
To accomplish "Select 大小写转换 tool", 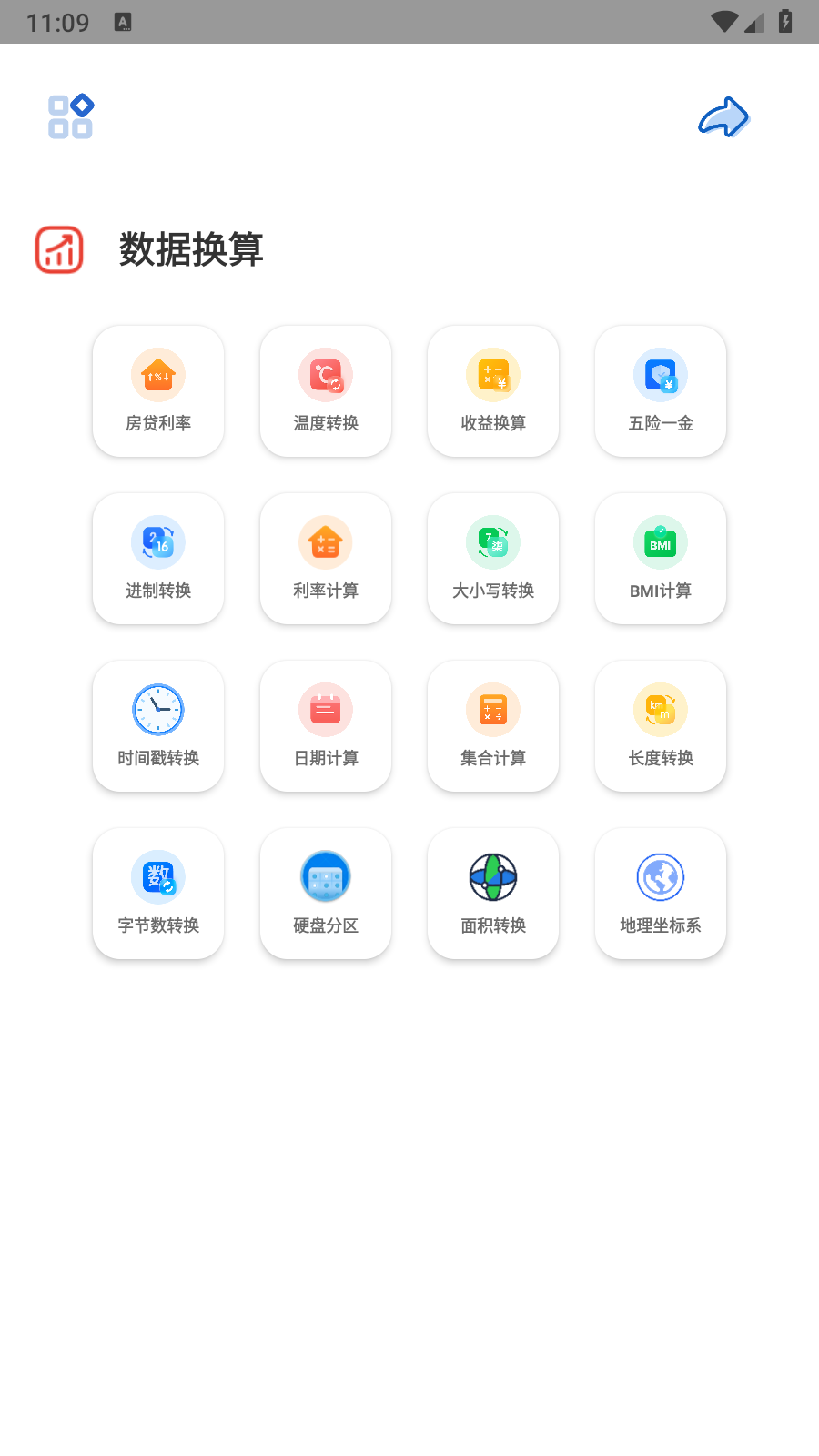I will [x=493, y=559].
